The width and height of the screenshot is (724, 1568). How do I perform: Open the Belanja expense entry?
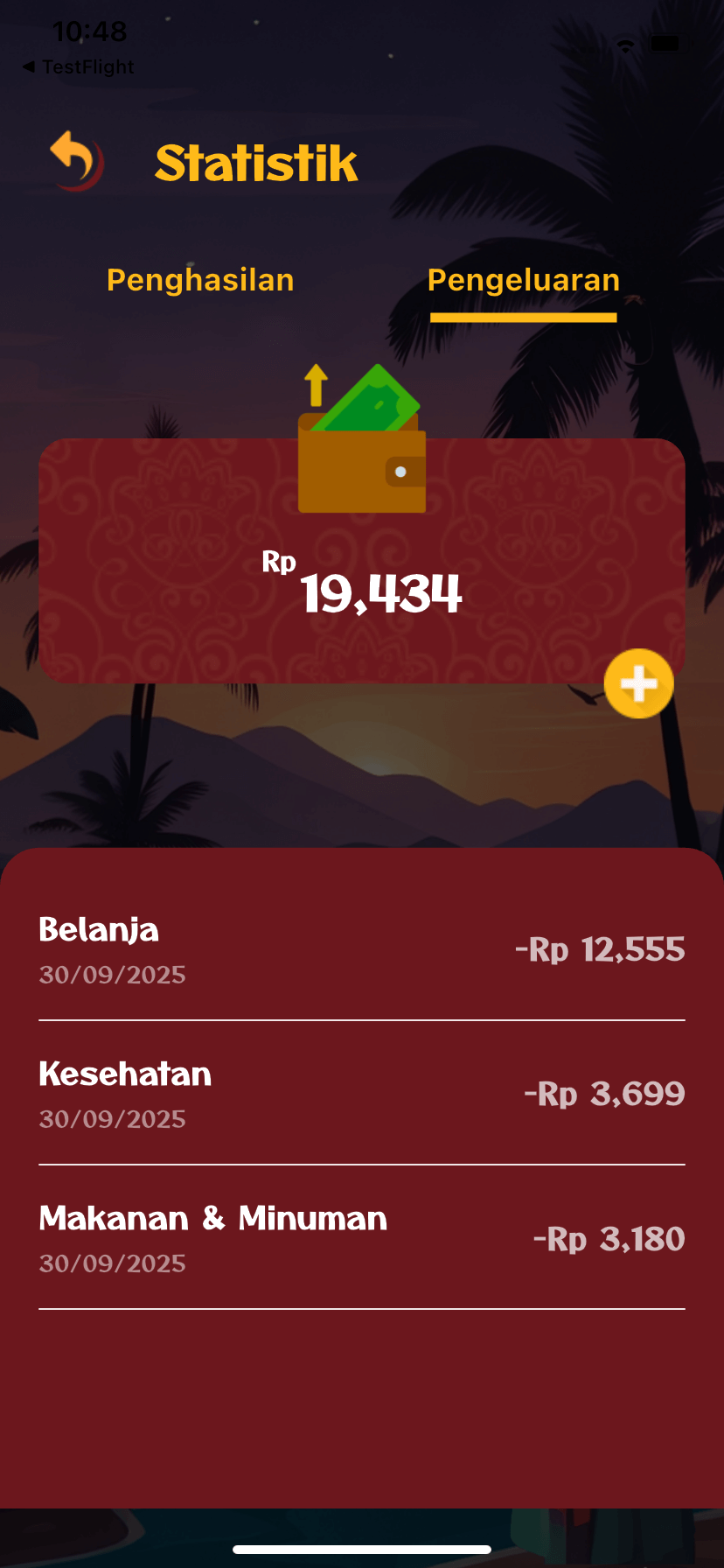click(361, 950)
